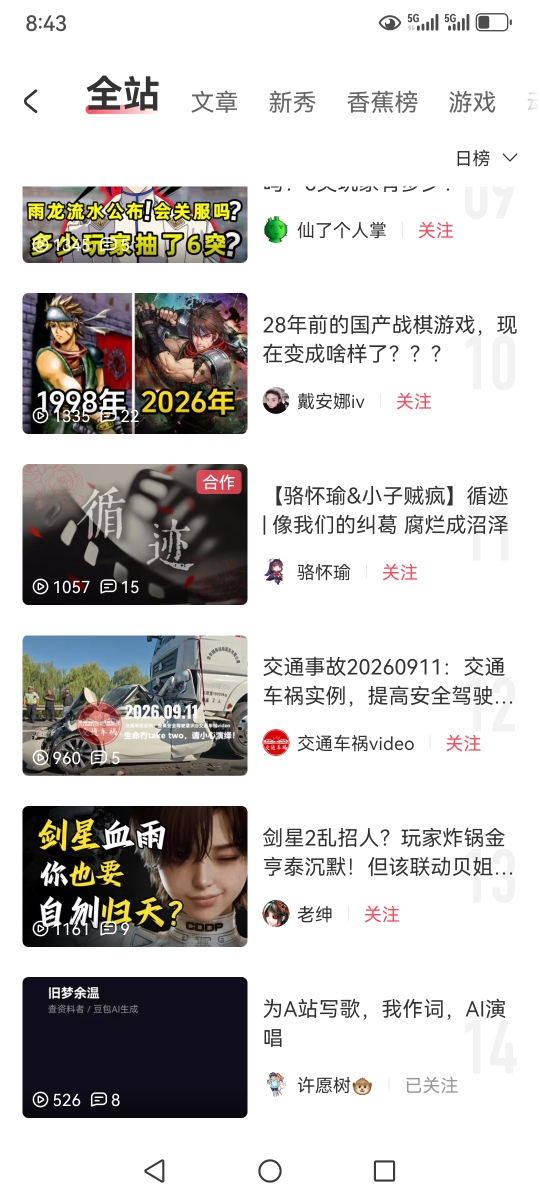Open the 香蕉榜 tab
The height and width of the screenshot is (1200, 540).
coord(382,102)
